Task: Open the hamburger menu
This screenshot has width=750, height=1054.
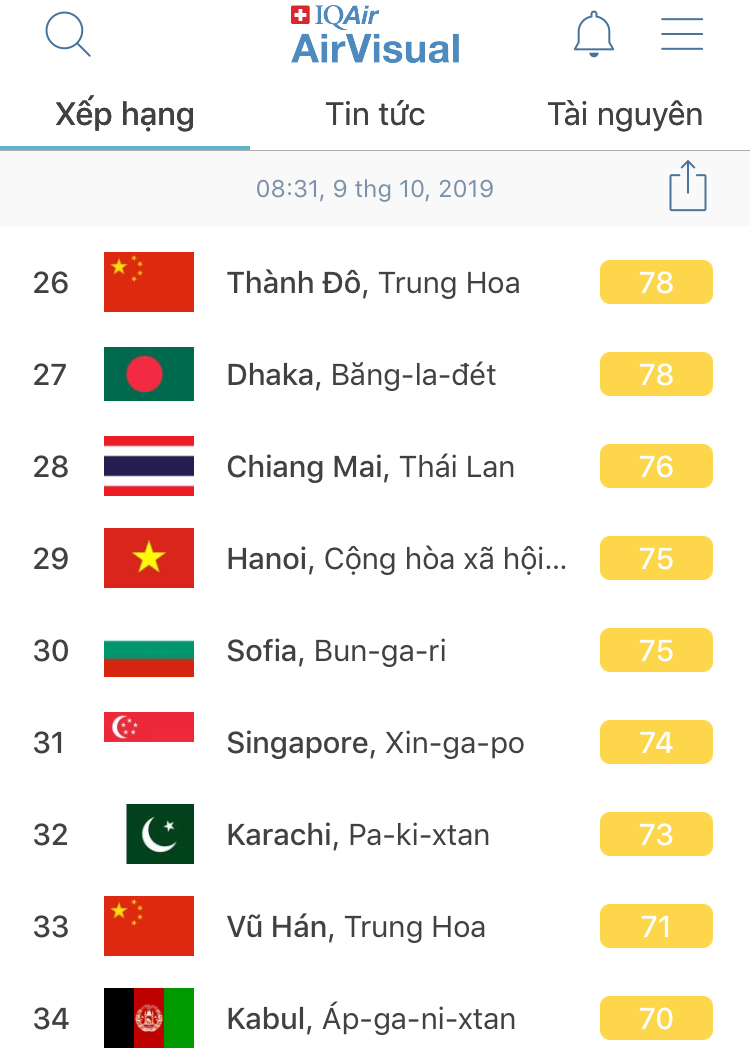Action: 682,35
